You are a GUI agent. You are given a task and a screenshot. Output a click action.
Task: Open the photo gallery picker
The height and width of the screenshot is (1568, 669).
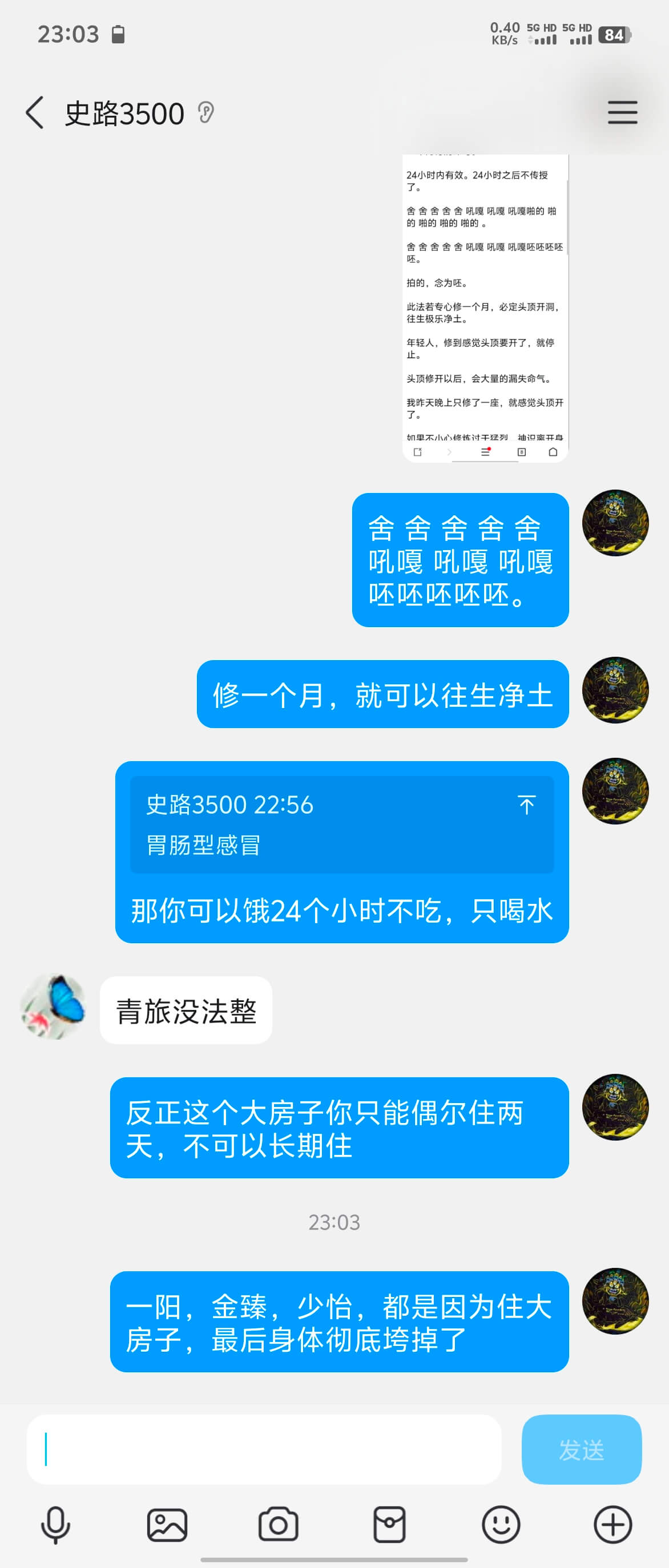(x=167, y=1525)
